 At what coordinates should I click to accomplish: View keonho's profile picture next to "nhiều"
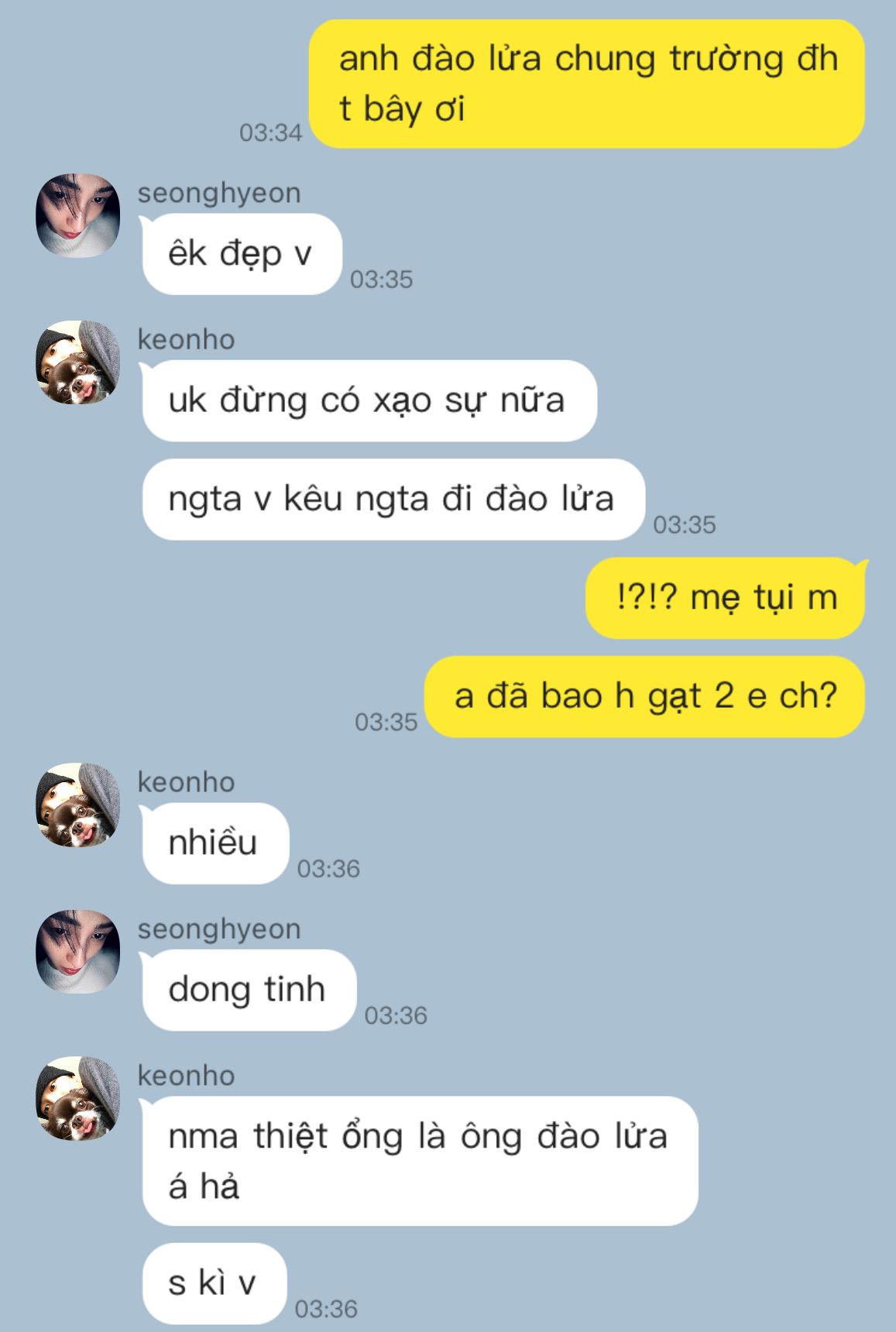pyautogui.click(x=78, y=805)
